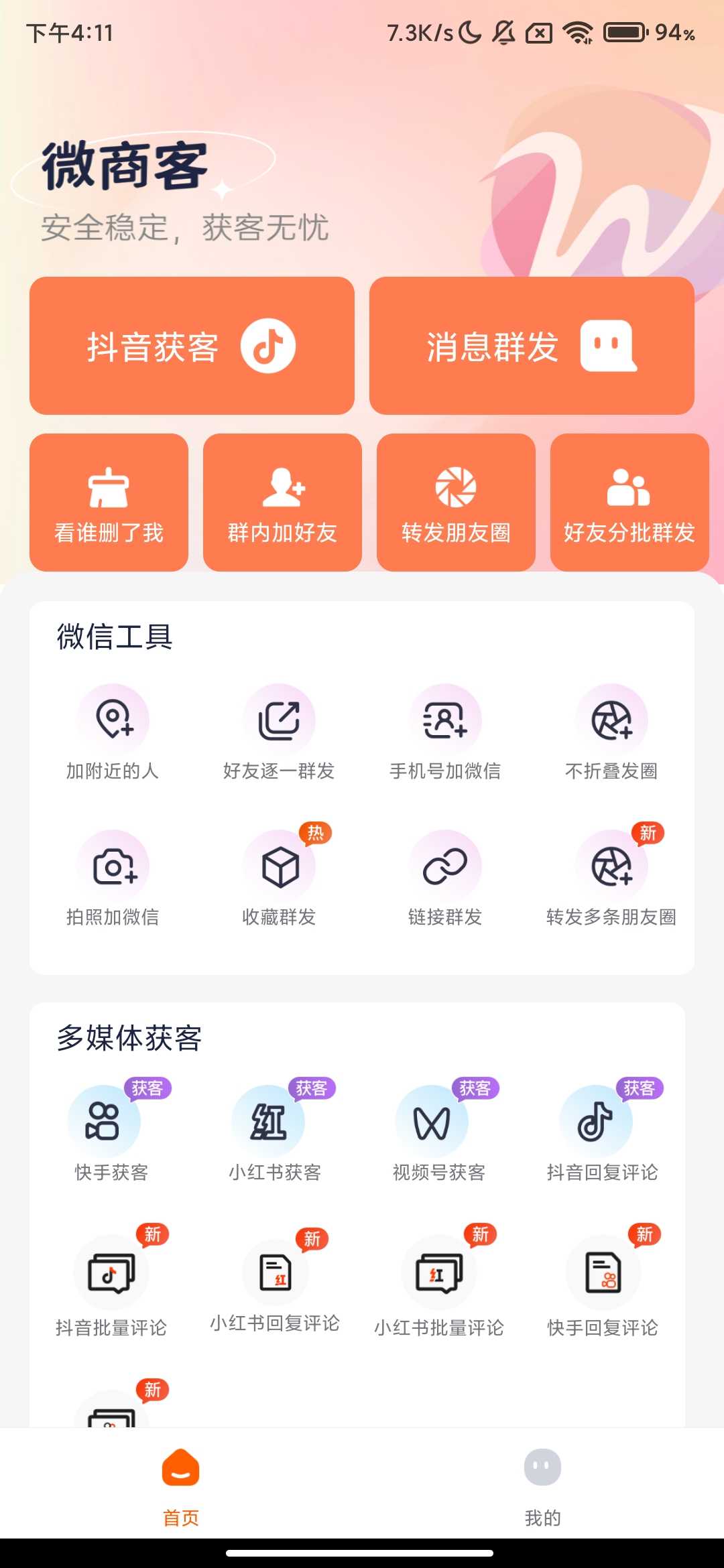Open the 转发朋友圈 Moments forwarding tool

tap(455, 501)
